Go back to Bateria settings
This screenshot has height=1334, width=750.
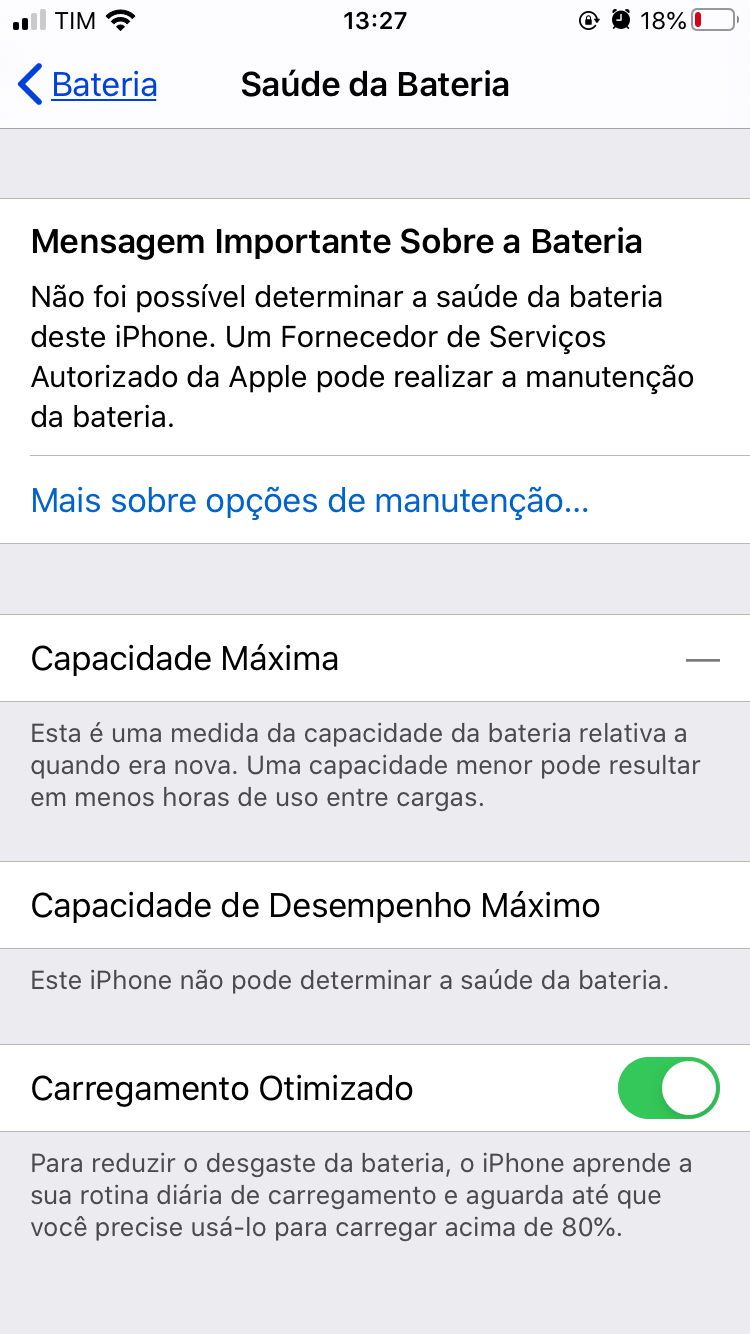coord(88,85)
